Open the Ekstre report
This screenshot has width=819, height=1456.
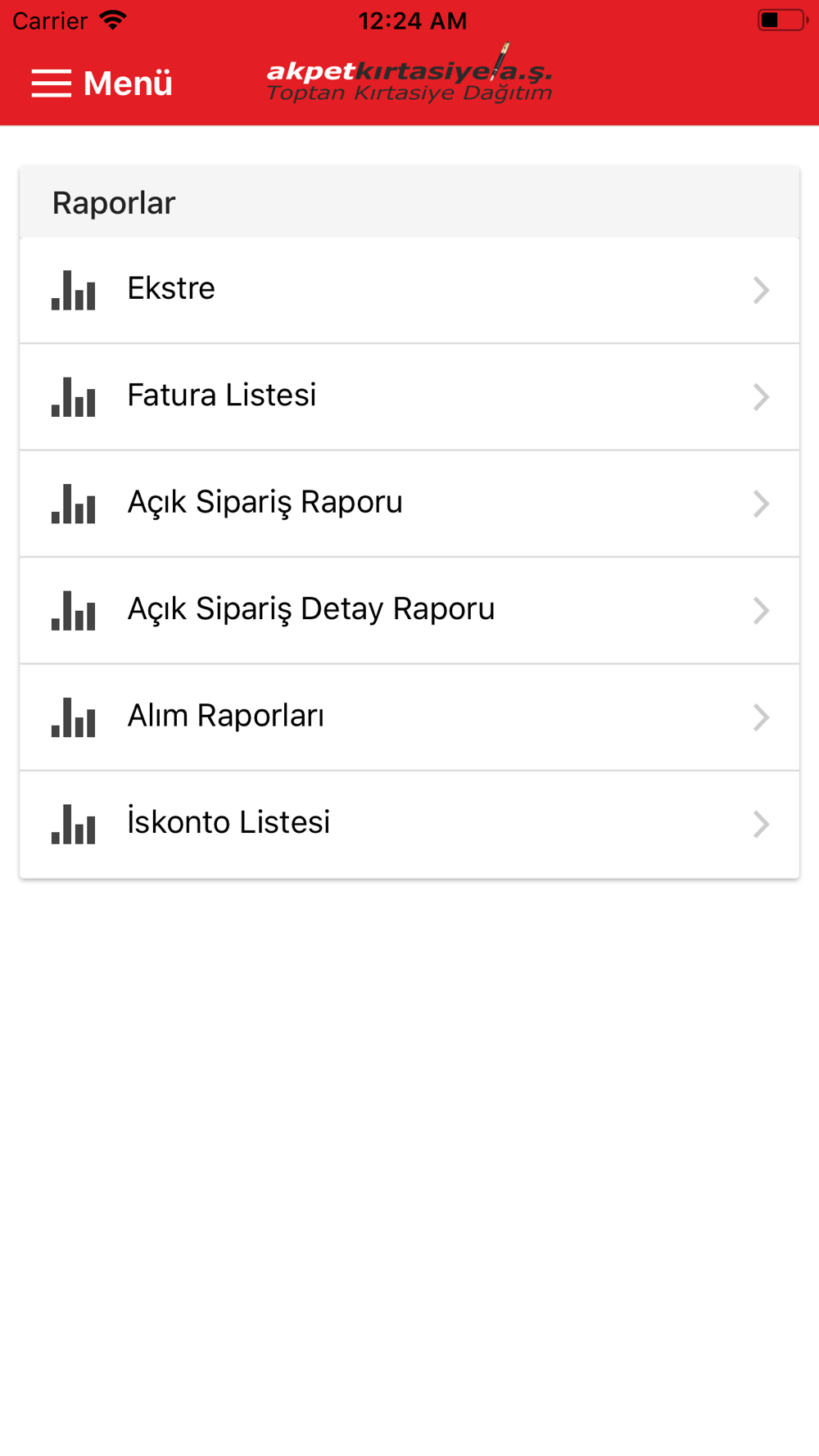pyautogui.click(x=409, y=290)
